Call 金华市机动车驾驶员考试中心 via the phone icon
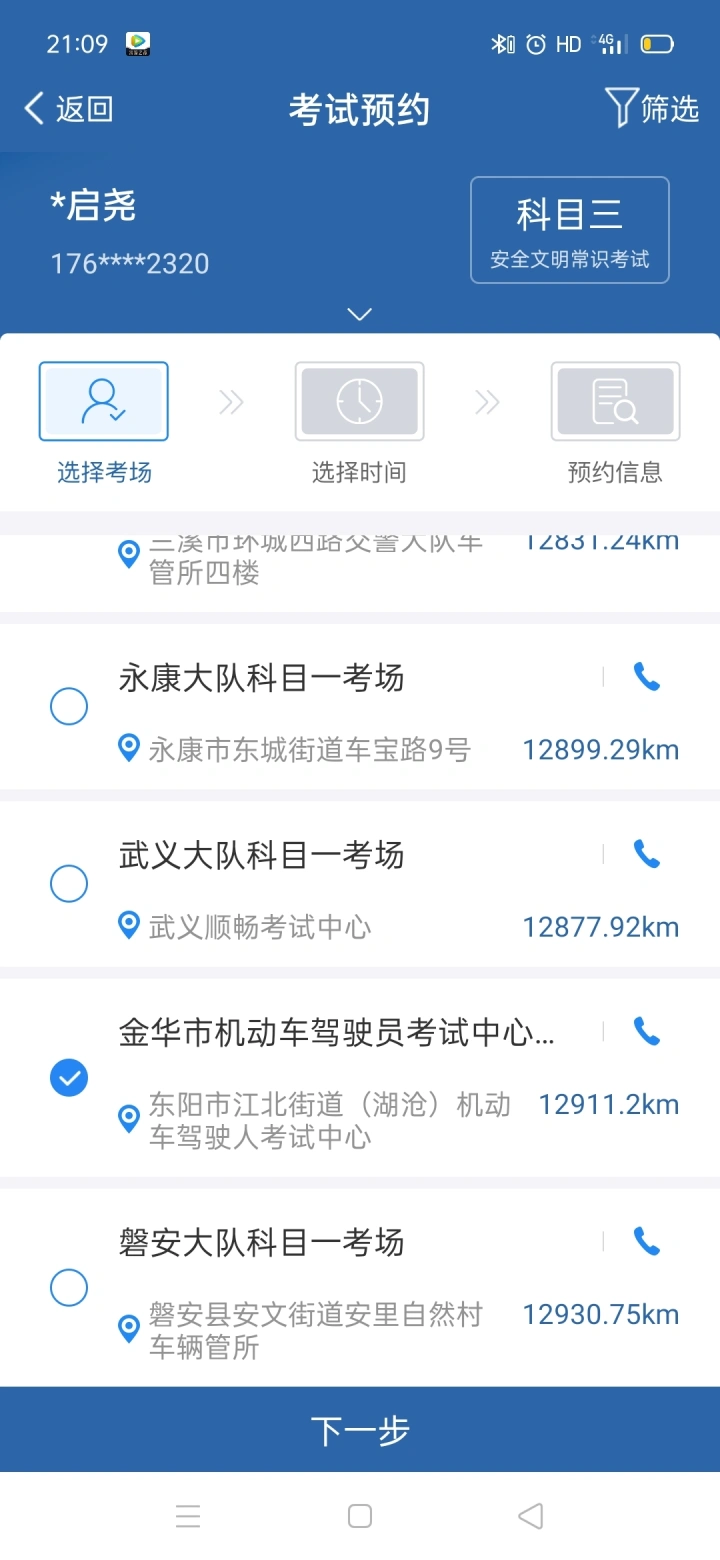Image resolution: width=720 pixels, height=1560 pixels. (647, 1031)
